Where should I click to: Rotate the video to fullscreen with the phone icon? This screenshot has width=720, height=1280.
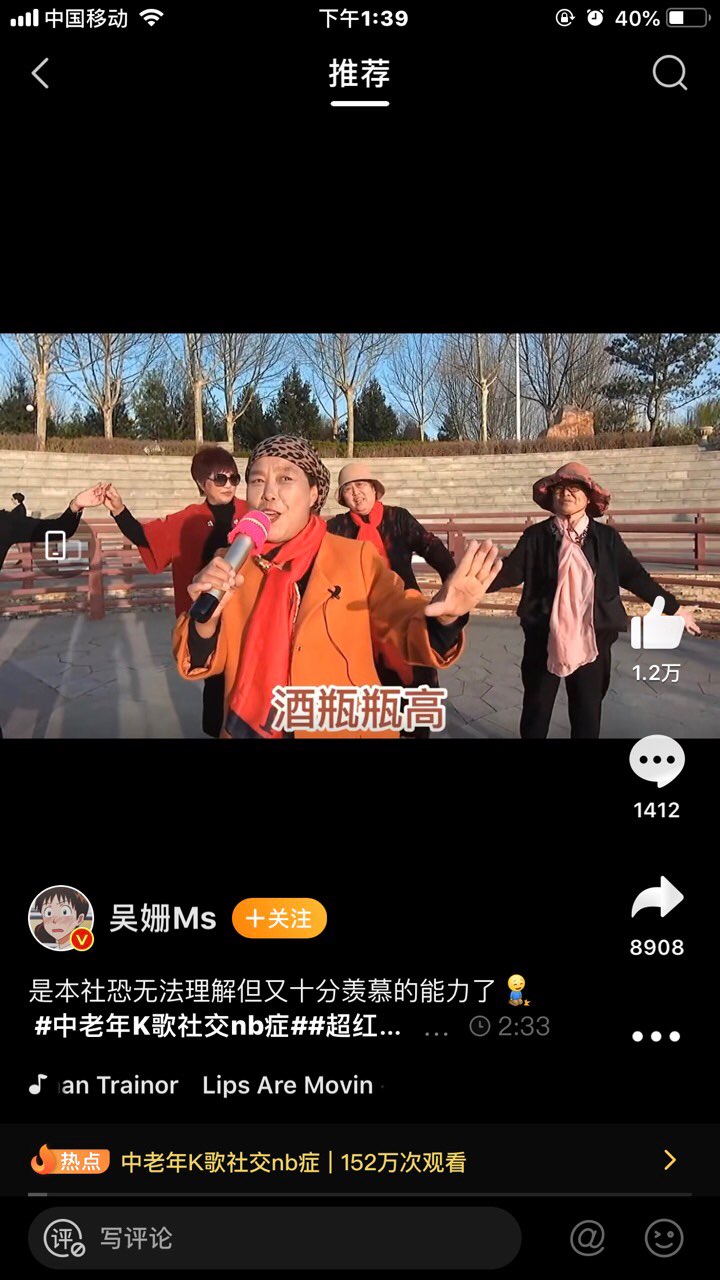56,546
